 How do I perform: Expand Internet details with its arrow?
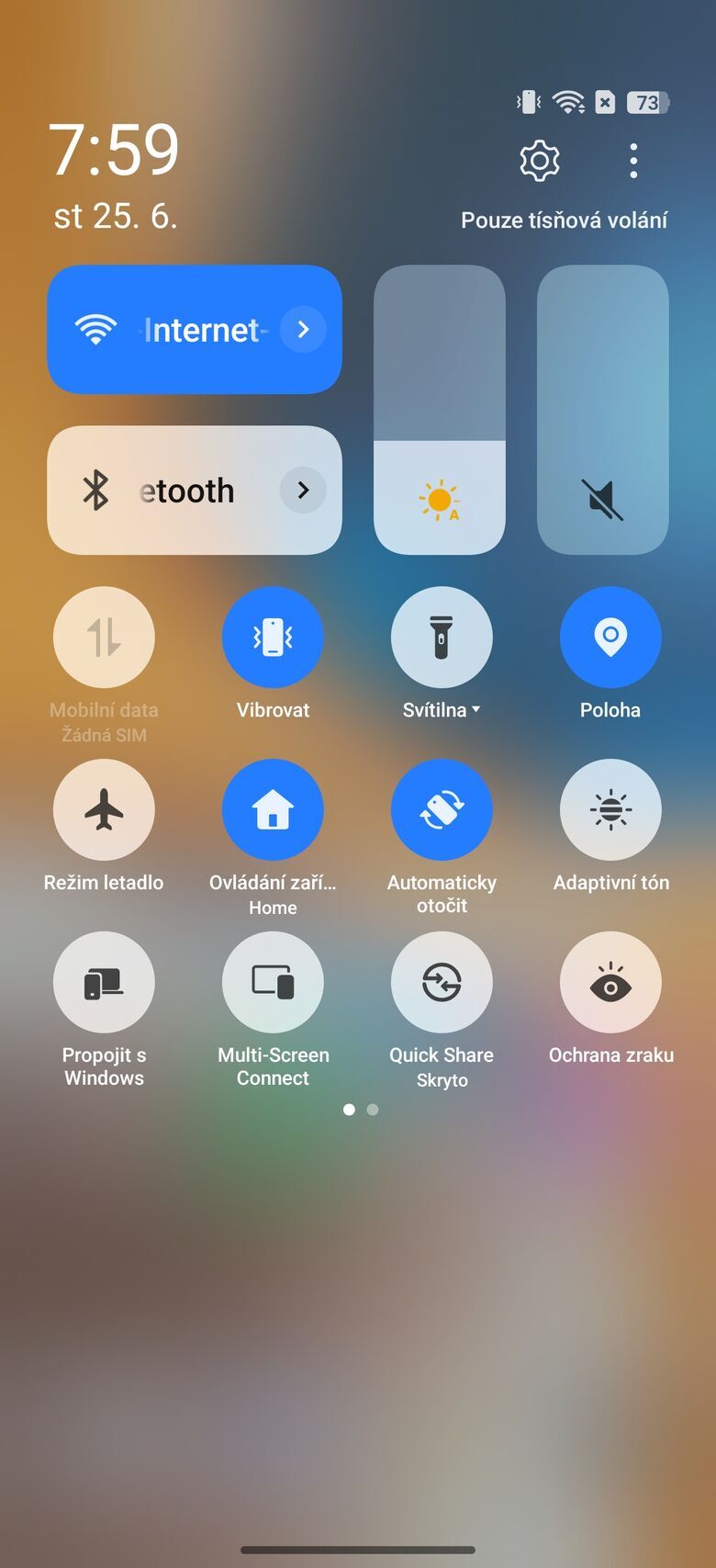(303, 329)
